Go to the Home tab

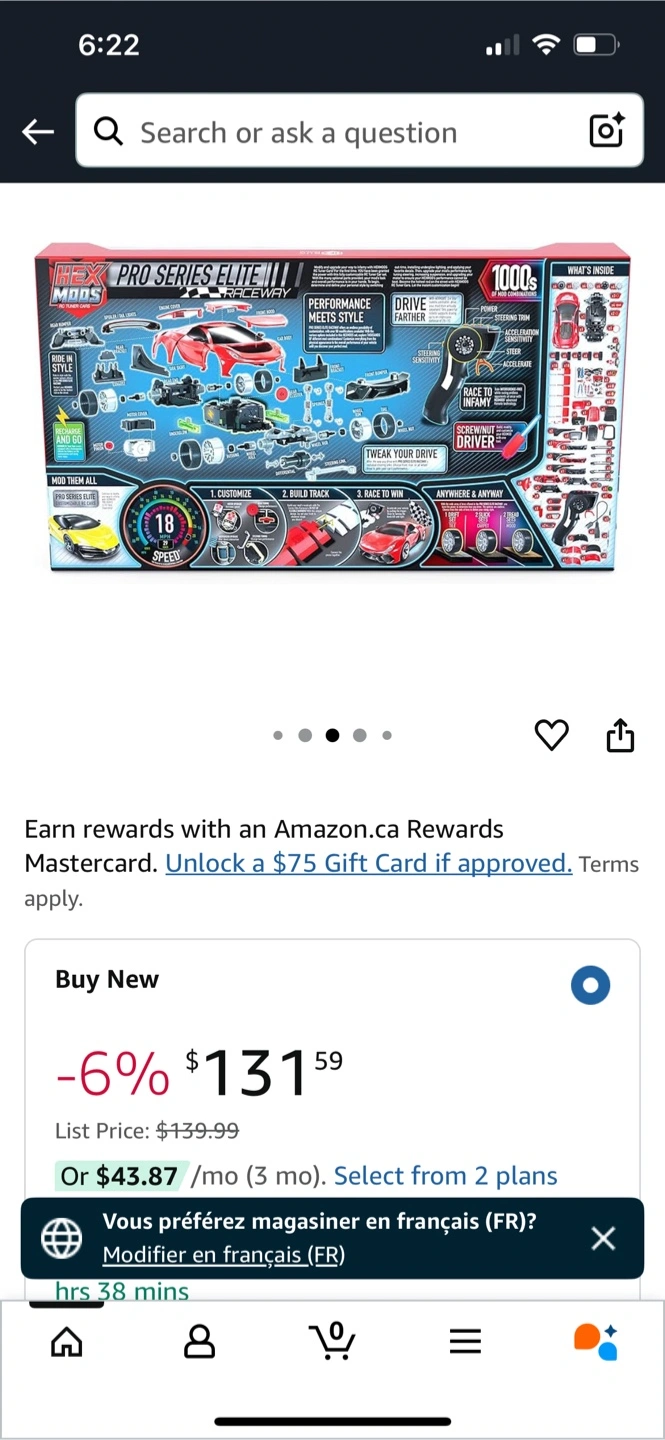point(67,1341)
